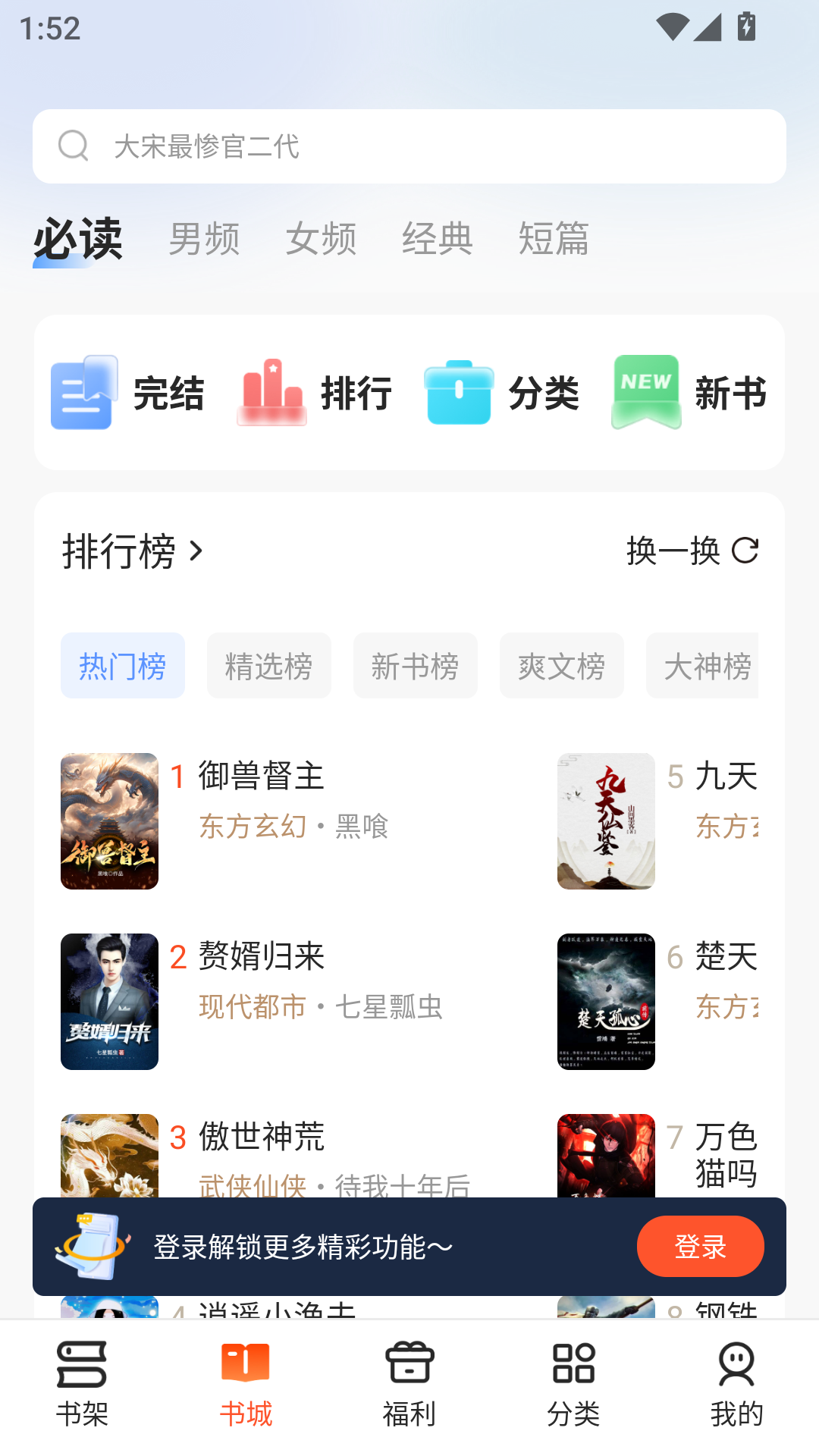
Task: Open the 分类 categories box icon
Action: (460, 393)
